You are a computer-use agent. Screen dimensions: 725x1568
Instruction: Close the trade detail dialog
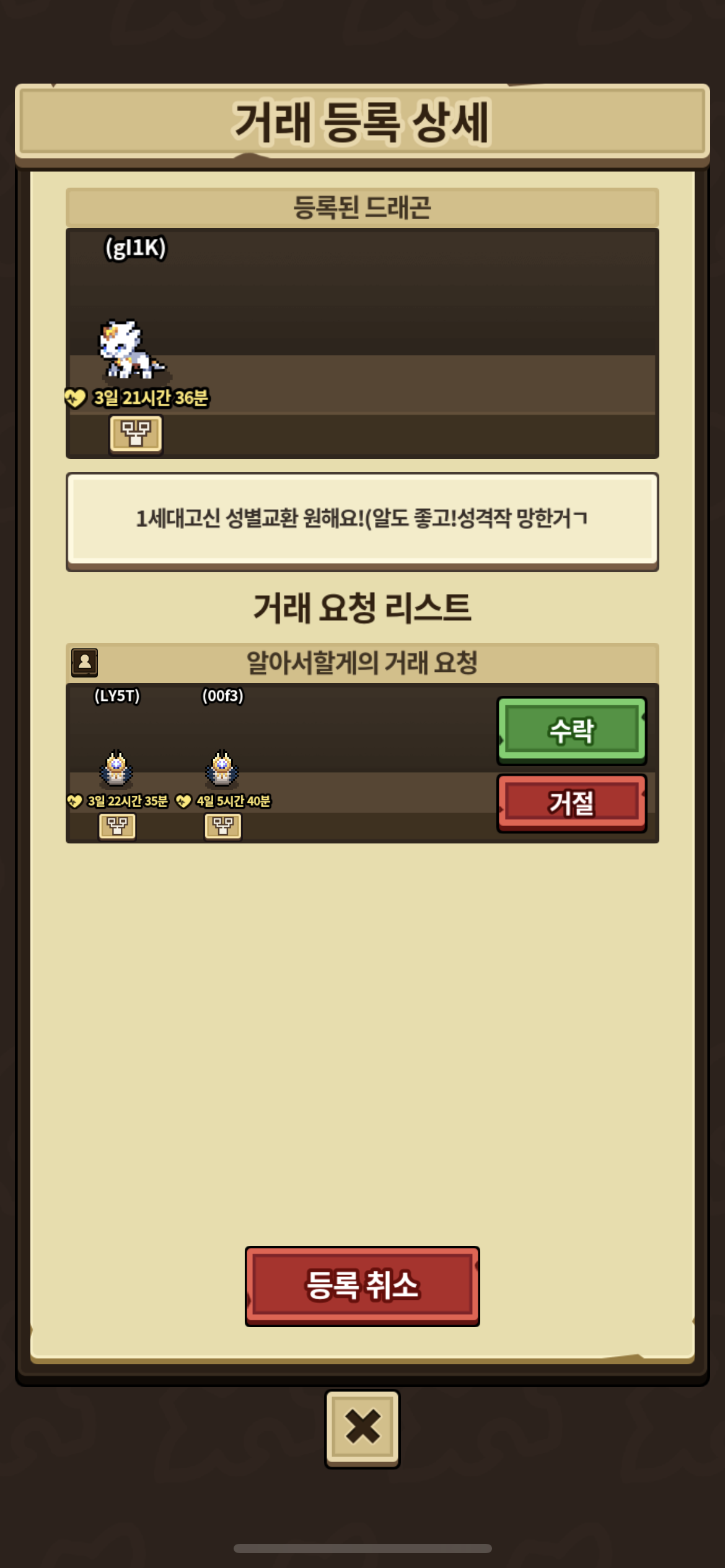(362, 1427)
